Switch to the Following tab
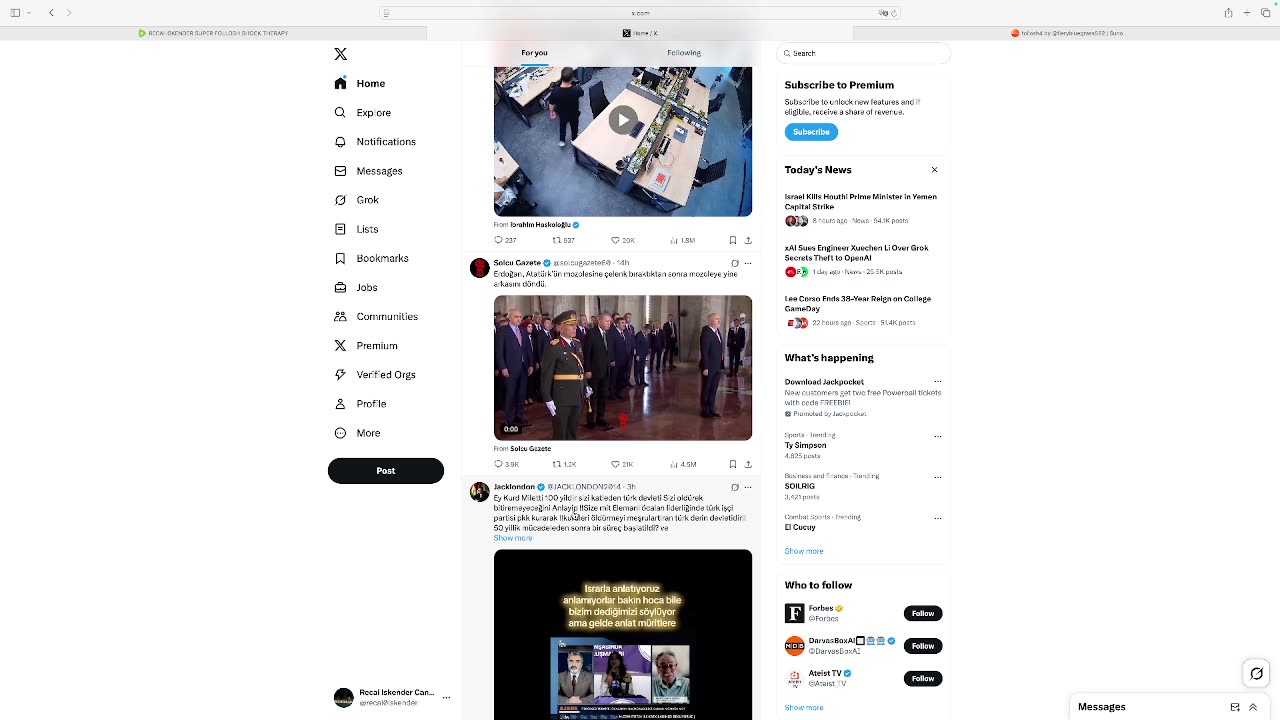Screen dimensions: 1280x720 684,53
